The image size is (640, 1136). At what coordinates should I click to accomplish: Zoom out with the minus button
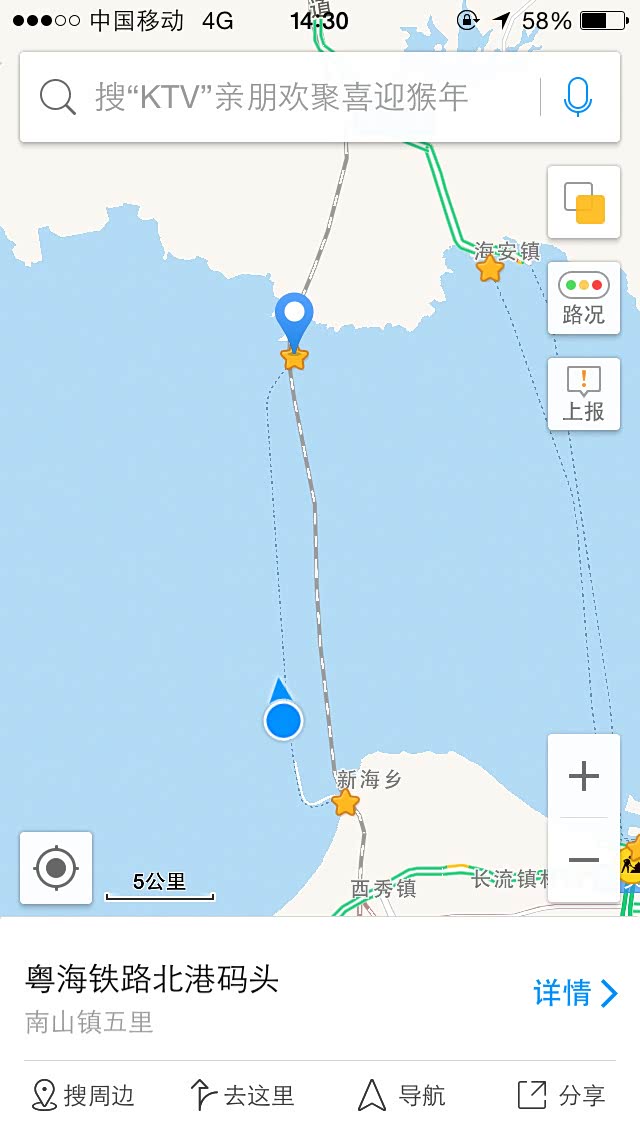[584, 860]
